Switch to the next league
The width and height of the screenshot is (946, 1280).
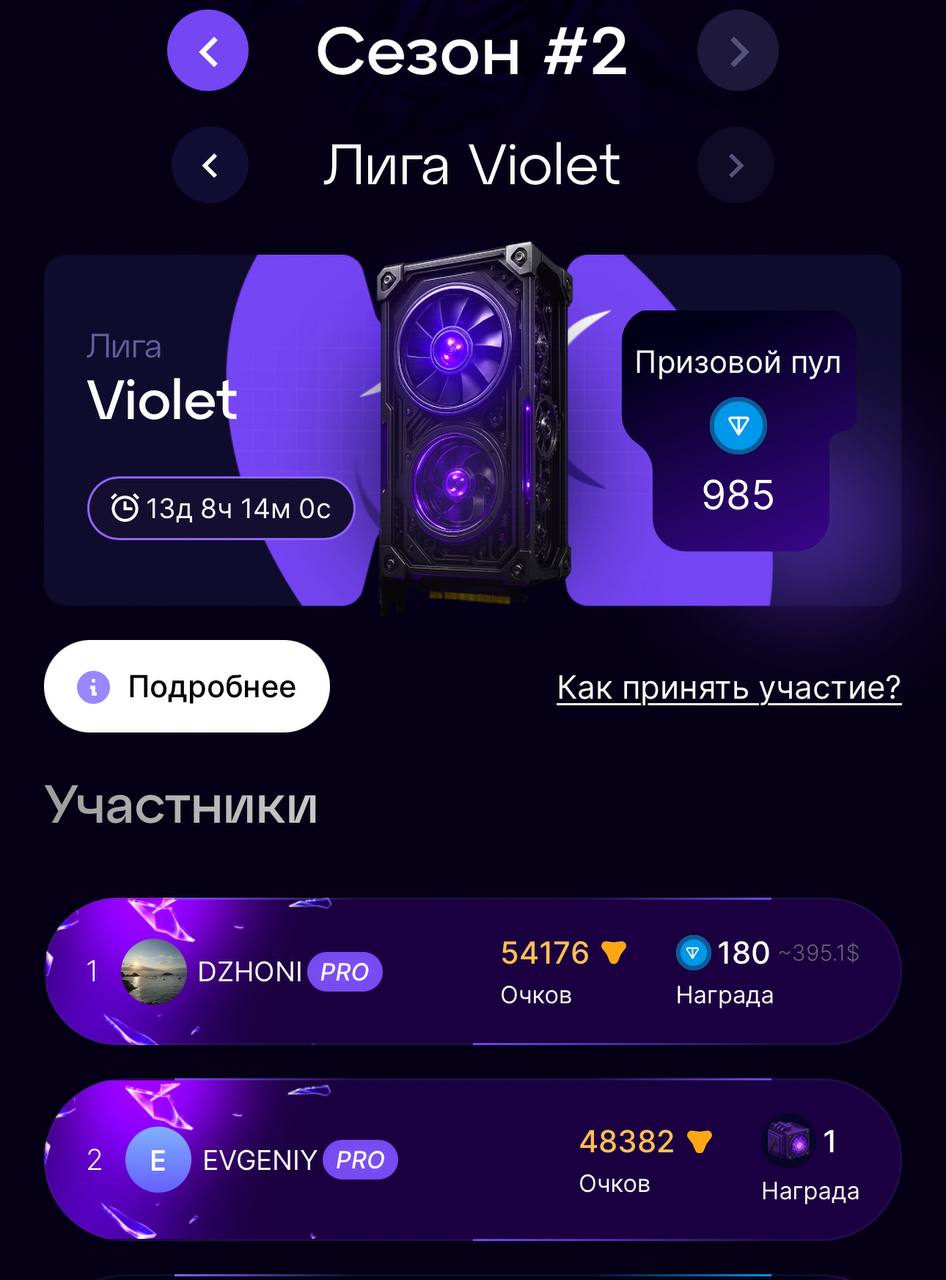(x=736, y=165)
